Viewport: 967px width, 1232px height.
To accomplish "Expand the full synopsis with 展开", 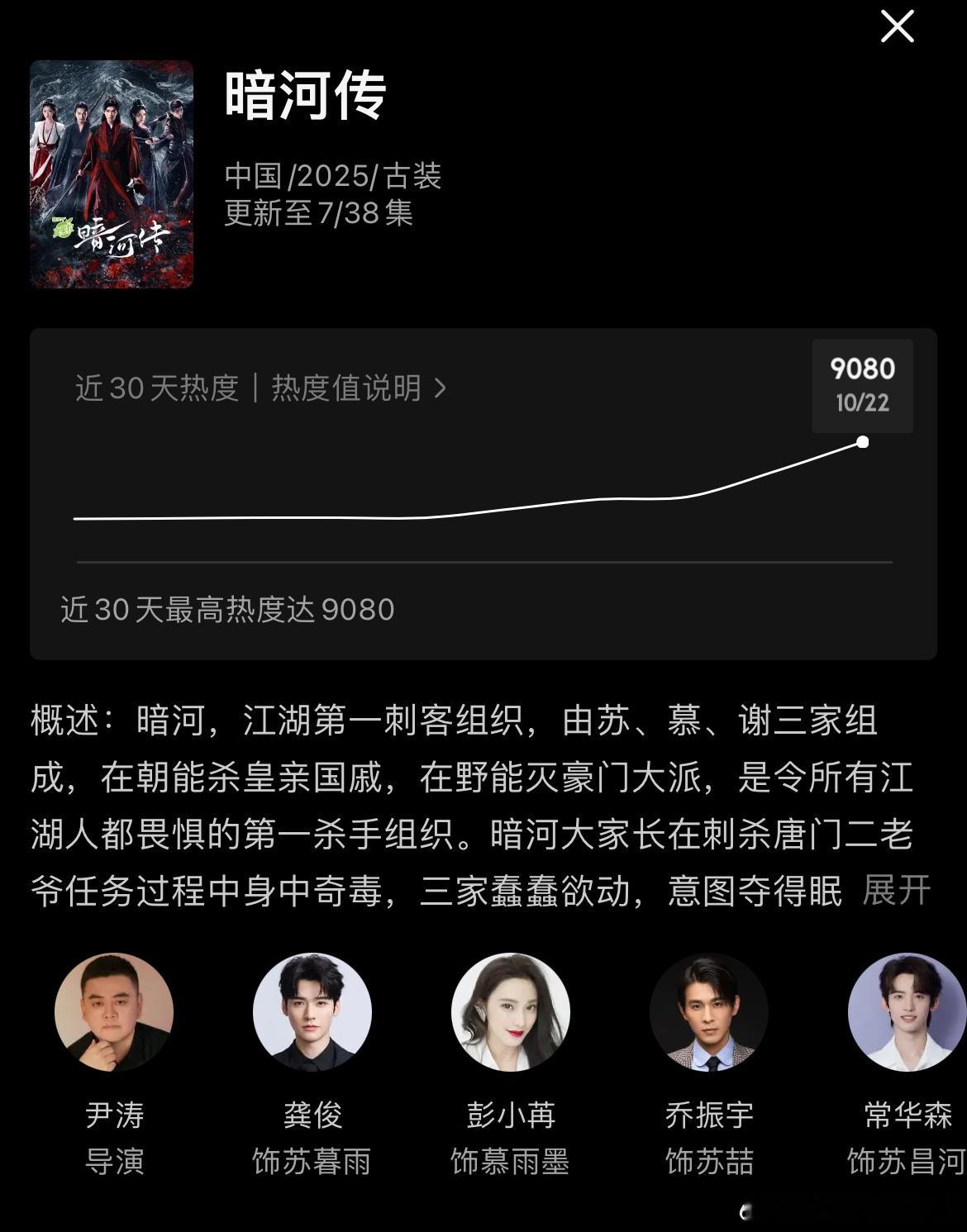I will [x=896, y=891].
